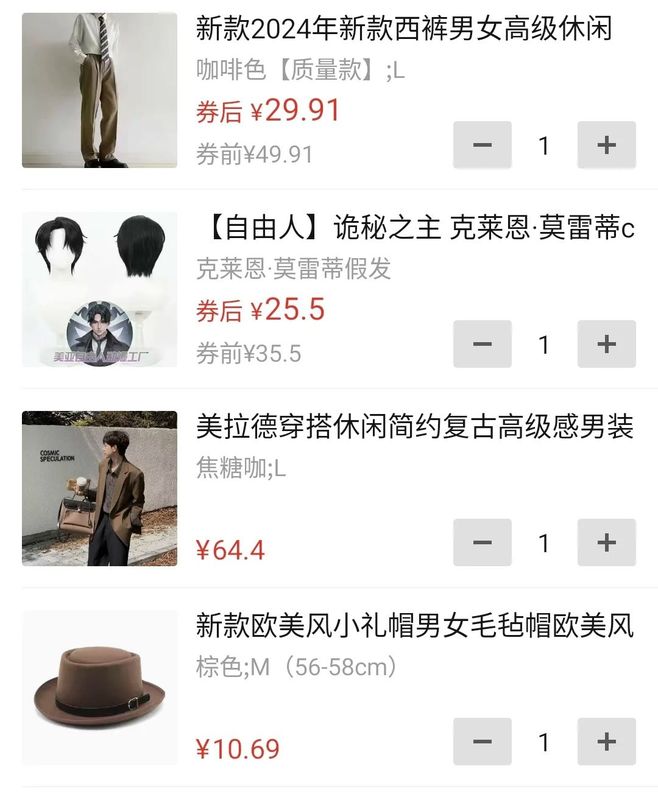
Task: Open the 新款2024年新款西裤 item title
Action: click(403, 29)
